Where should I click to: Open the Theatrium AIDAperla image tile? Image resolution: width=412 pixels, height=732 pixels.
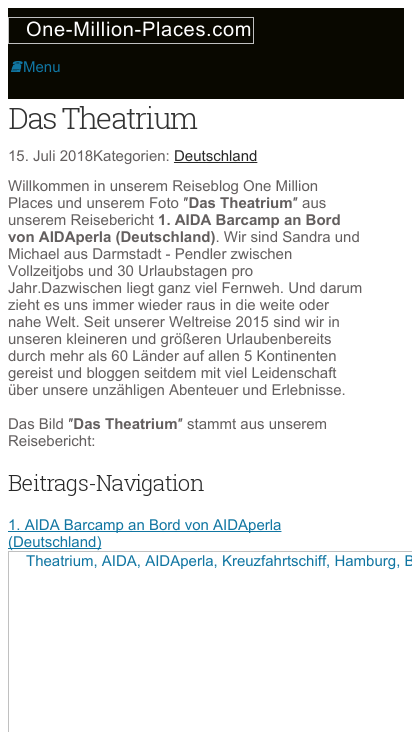pyautogui.click(x=210, y=642)
